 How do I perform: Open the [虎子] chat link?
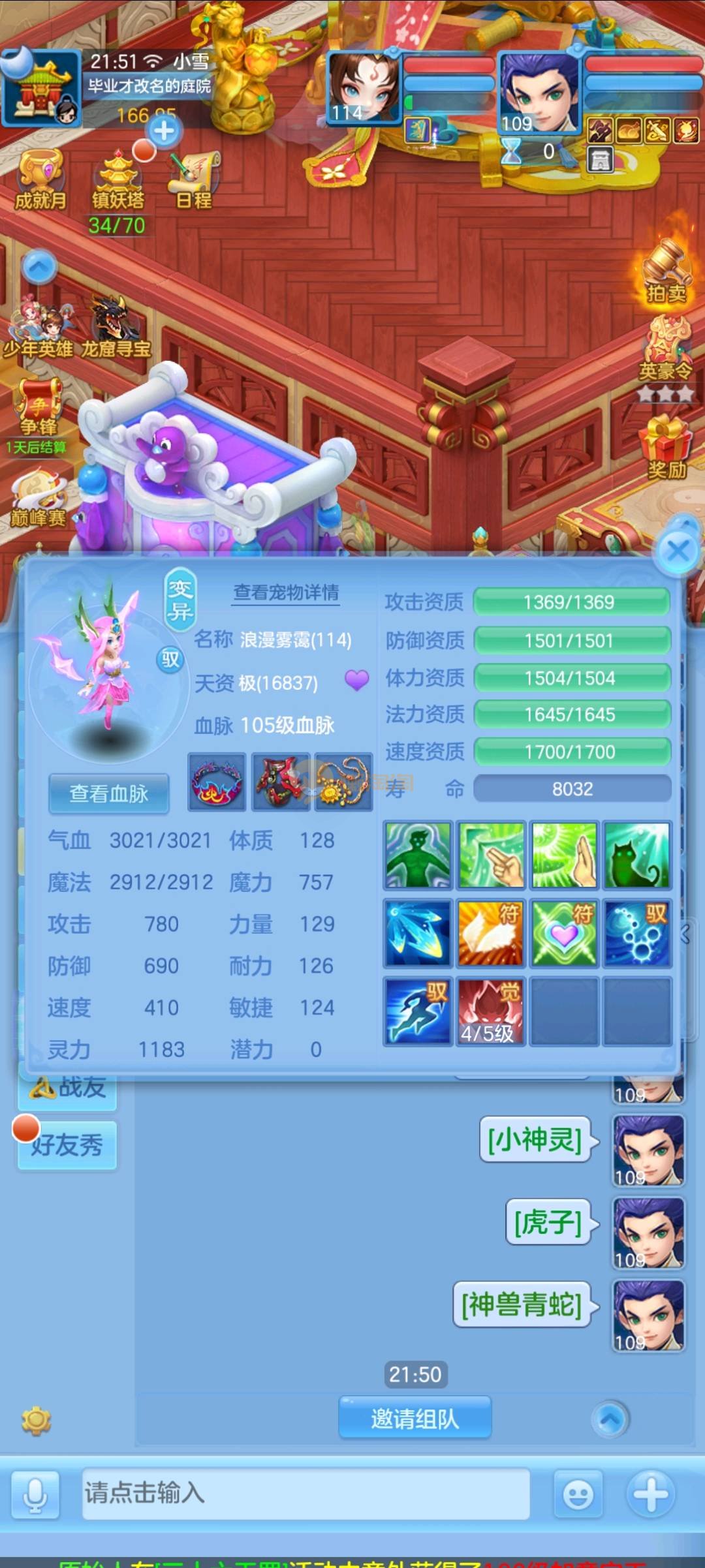pyautogui.click(x=548, y=1222)
